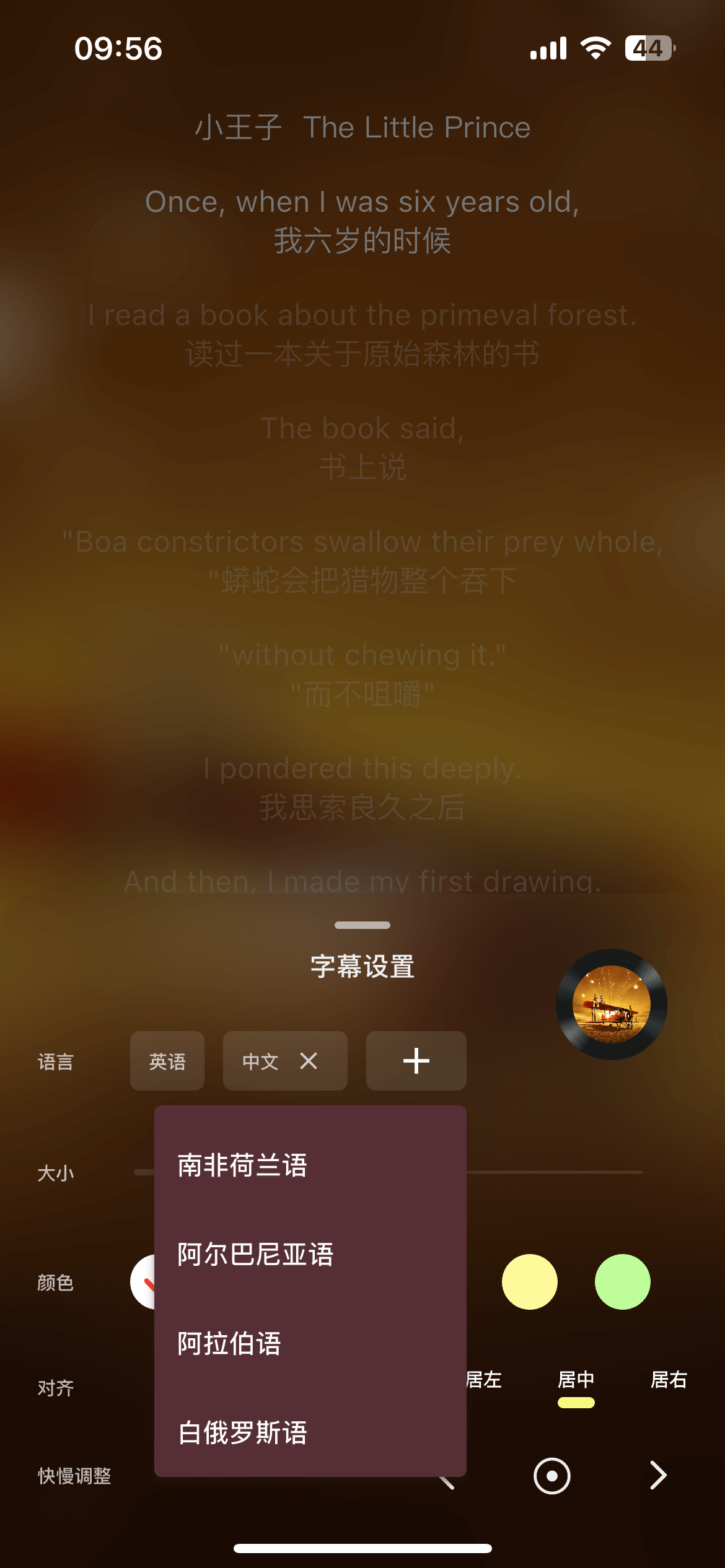Choose 阿尔巴尼亚语 as subtitle language
The image size is (725, 1568).
point(255,1255)
